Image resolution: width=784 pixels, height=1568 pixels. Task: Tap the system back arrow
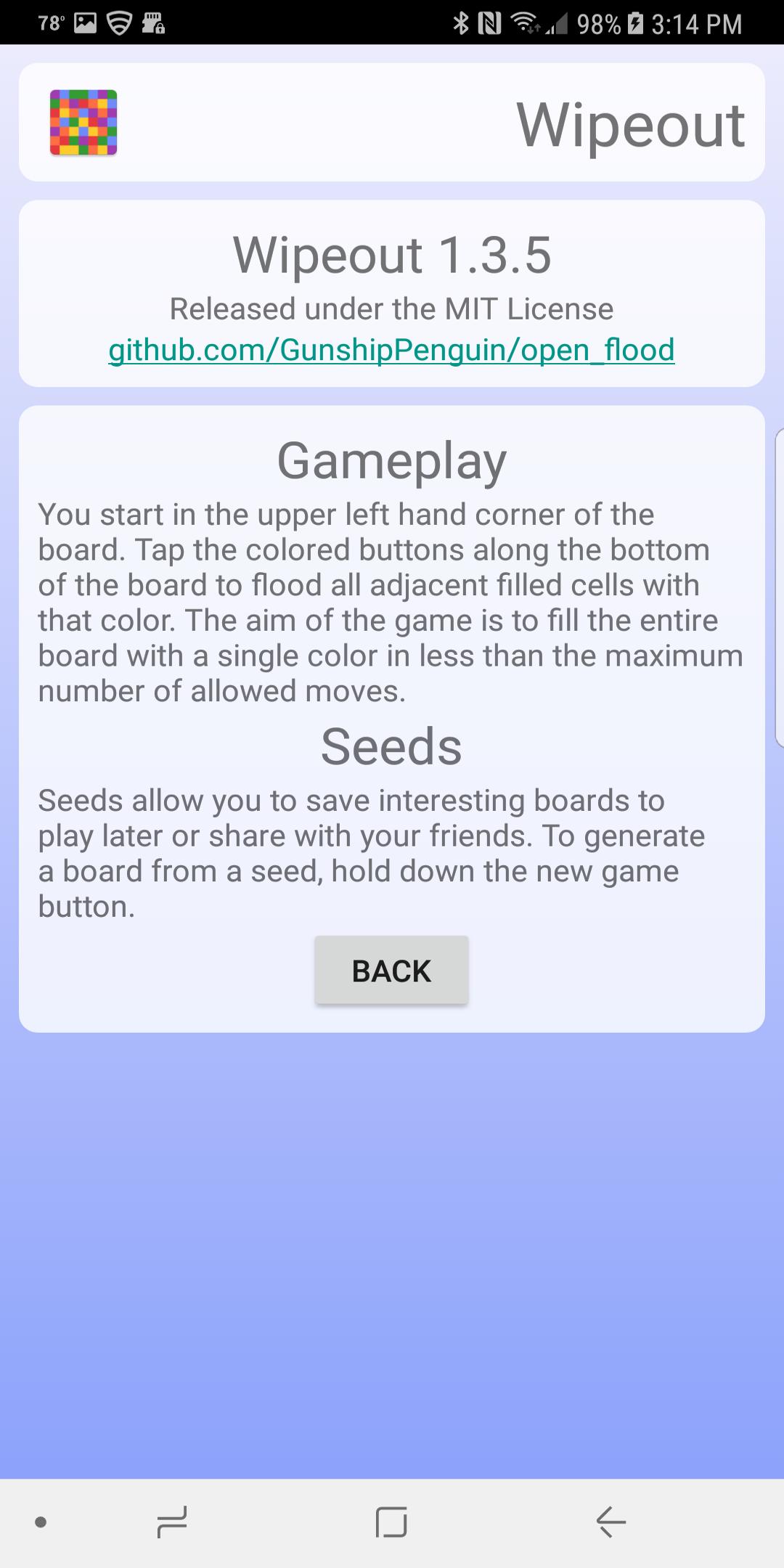(x=611, y=1522)
